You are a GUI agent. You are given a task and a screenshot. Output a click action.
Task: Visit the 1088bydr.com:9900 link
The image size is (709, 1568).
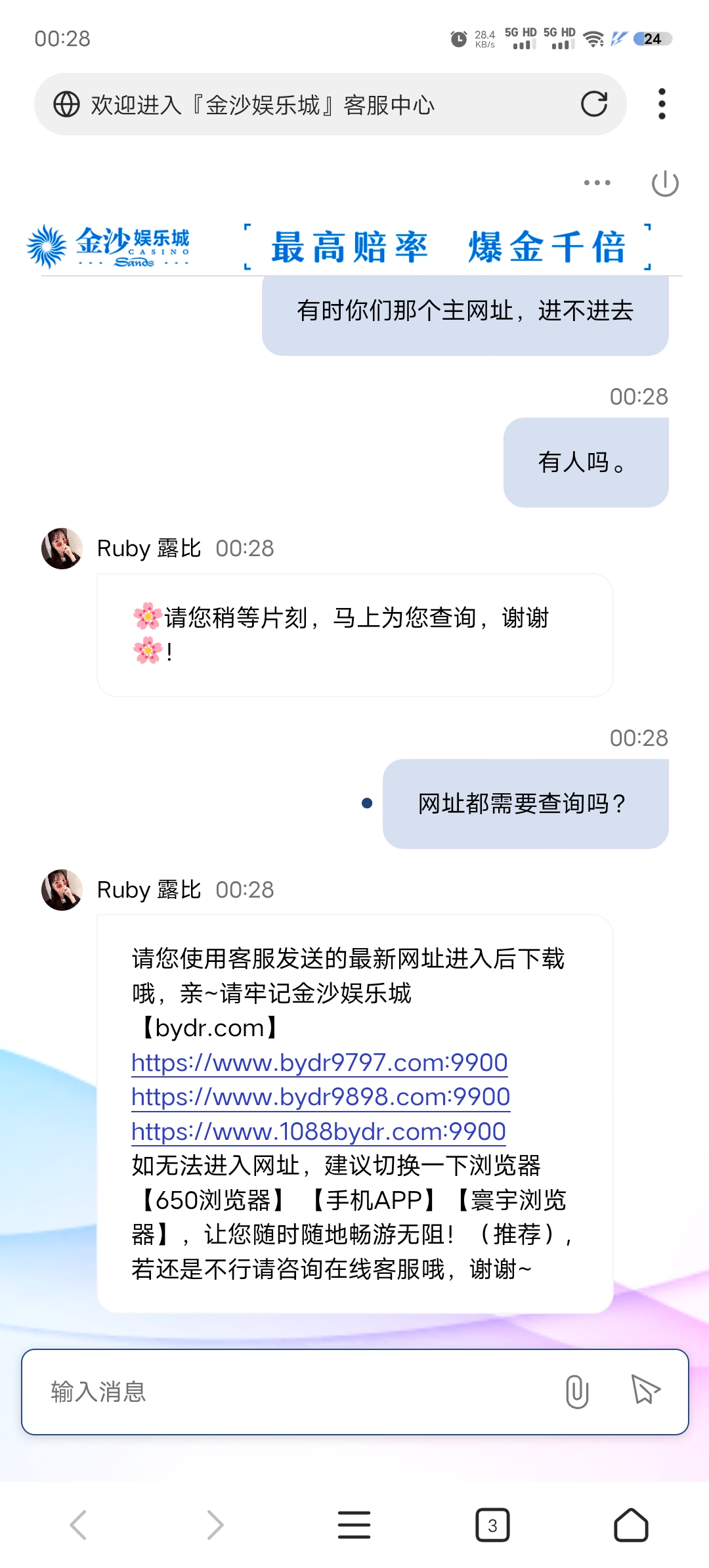click(318, 1131)
